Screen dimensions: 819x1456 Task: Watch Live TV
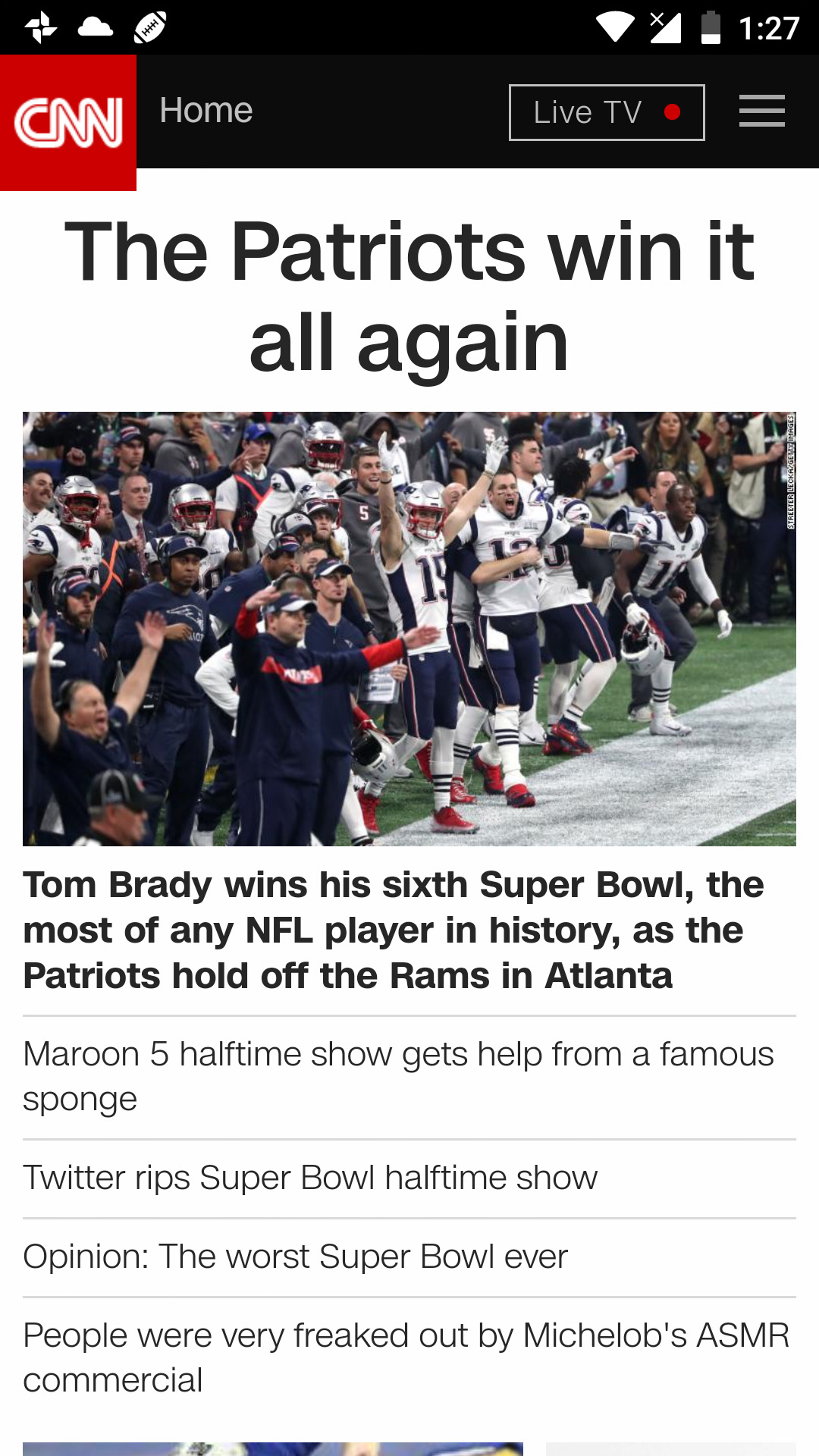pos(606,112)
